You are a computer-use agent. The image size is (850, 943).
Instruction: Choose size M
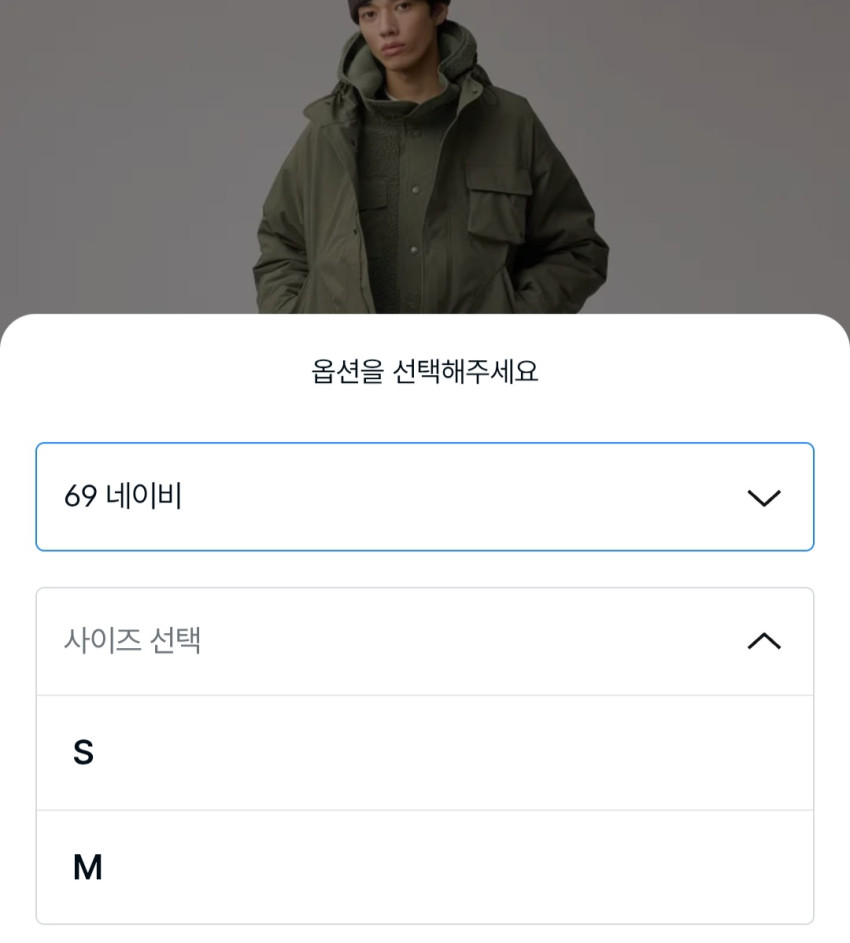424,867
